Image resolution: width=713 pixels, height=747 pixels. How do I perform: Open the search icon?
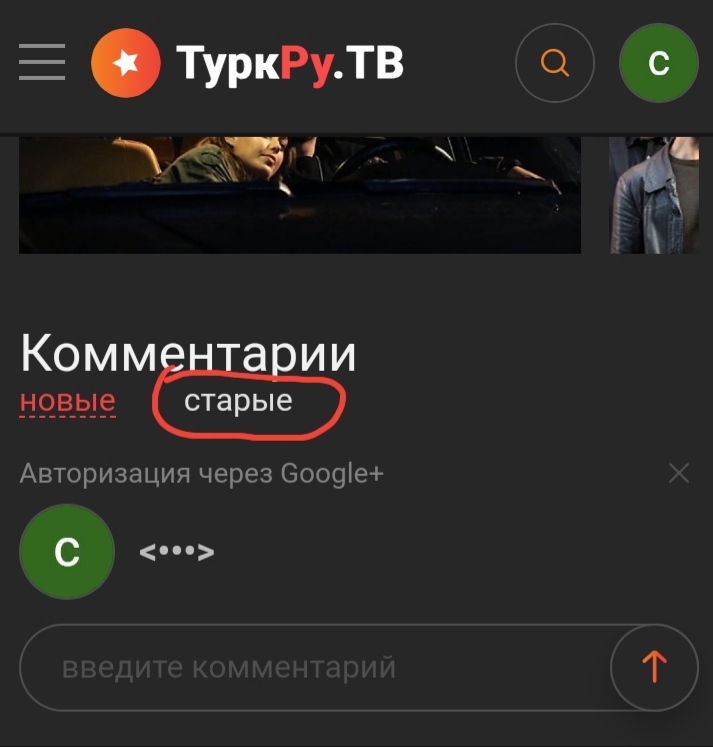pos(554,63)
